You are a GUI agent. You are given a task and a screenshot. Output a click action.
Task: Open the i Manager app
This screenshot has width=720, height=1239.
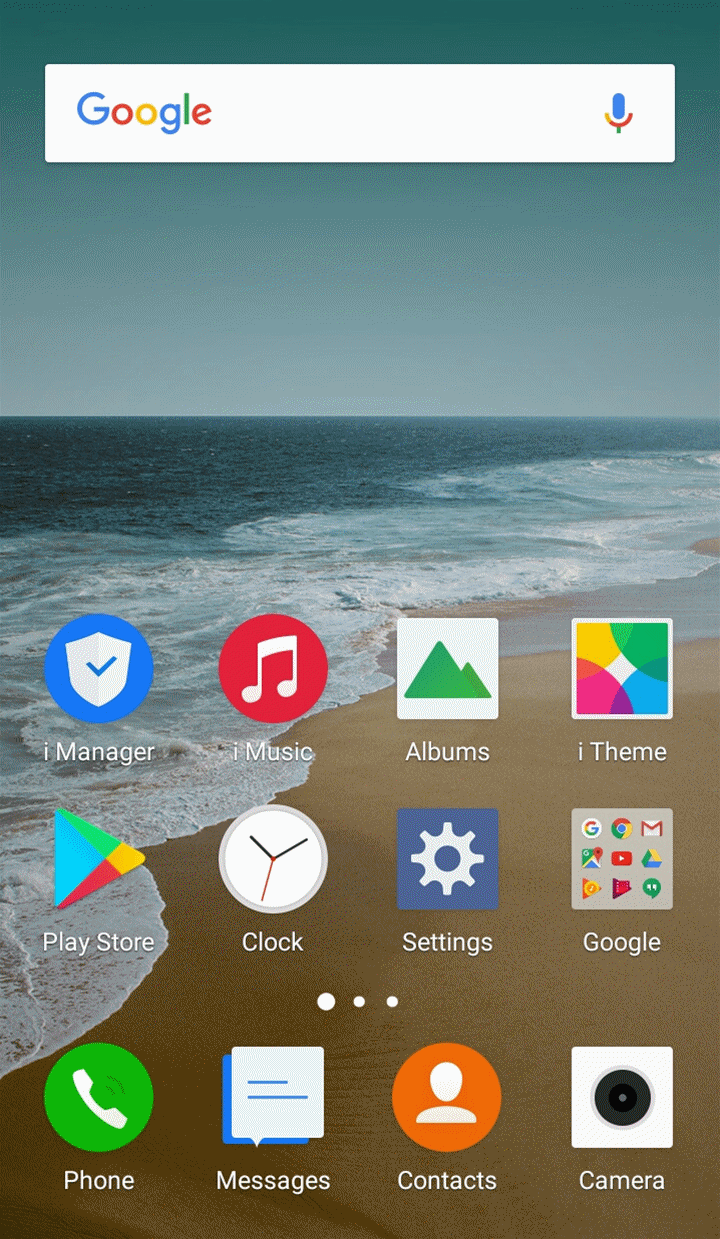click(x=99, y=668)
